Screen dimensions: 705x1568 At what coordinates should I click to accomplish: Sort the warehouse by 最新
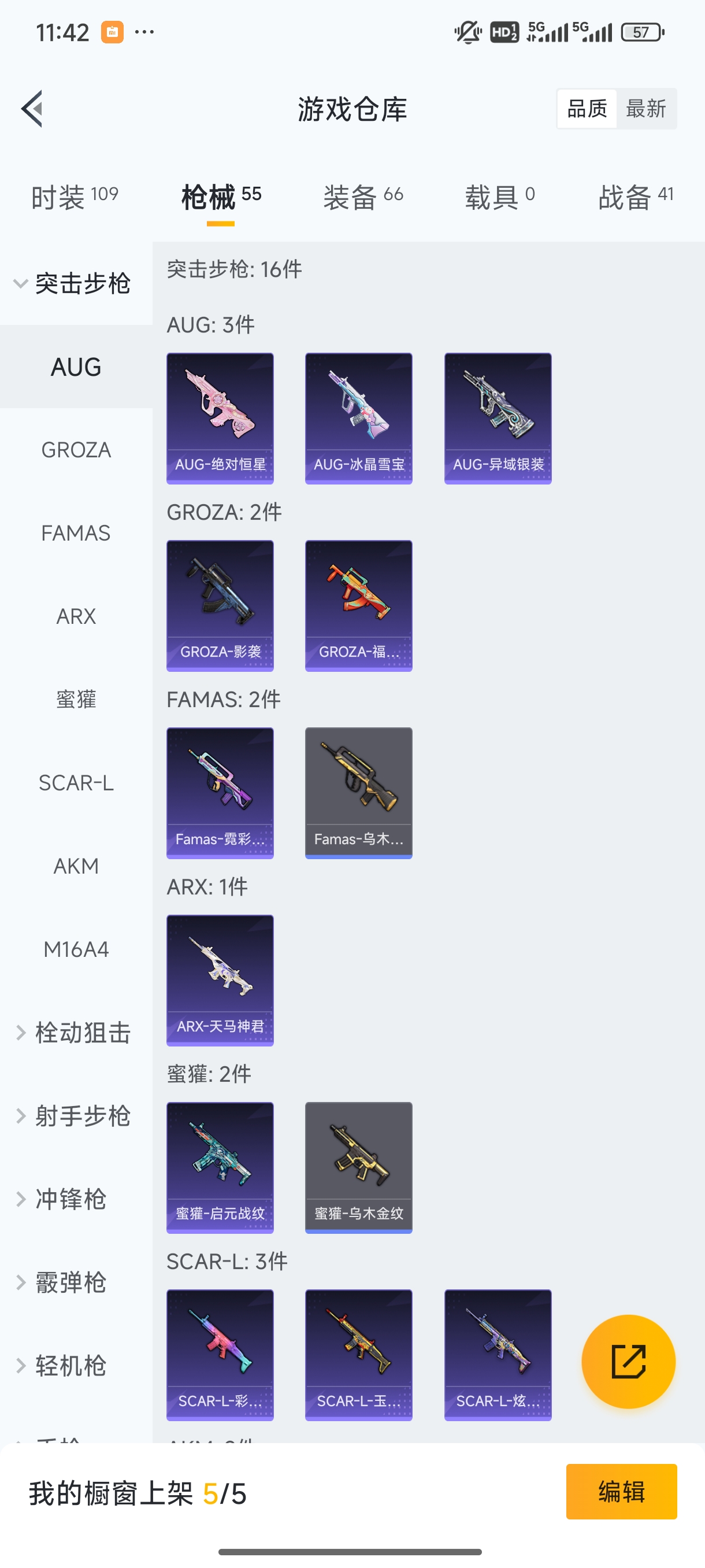645,109
